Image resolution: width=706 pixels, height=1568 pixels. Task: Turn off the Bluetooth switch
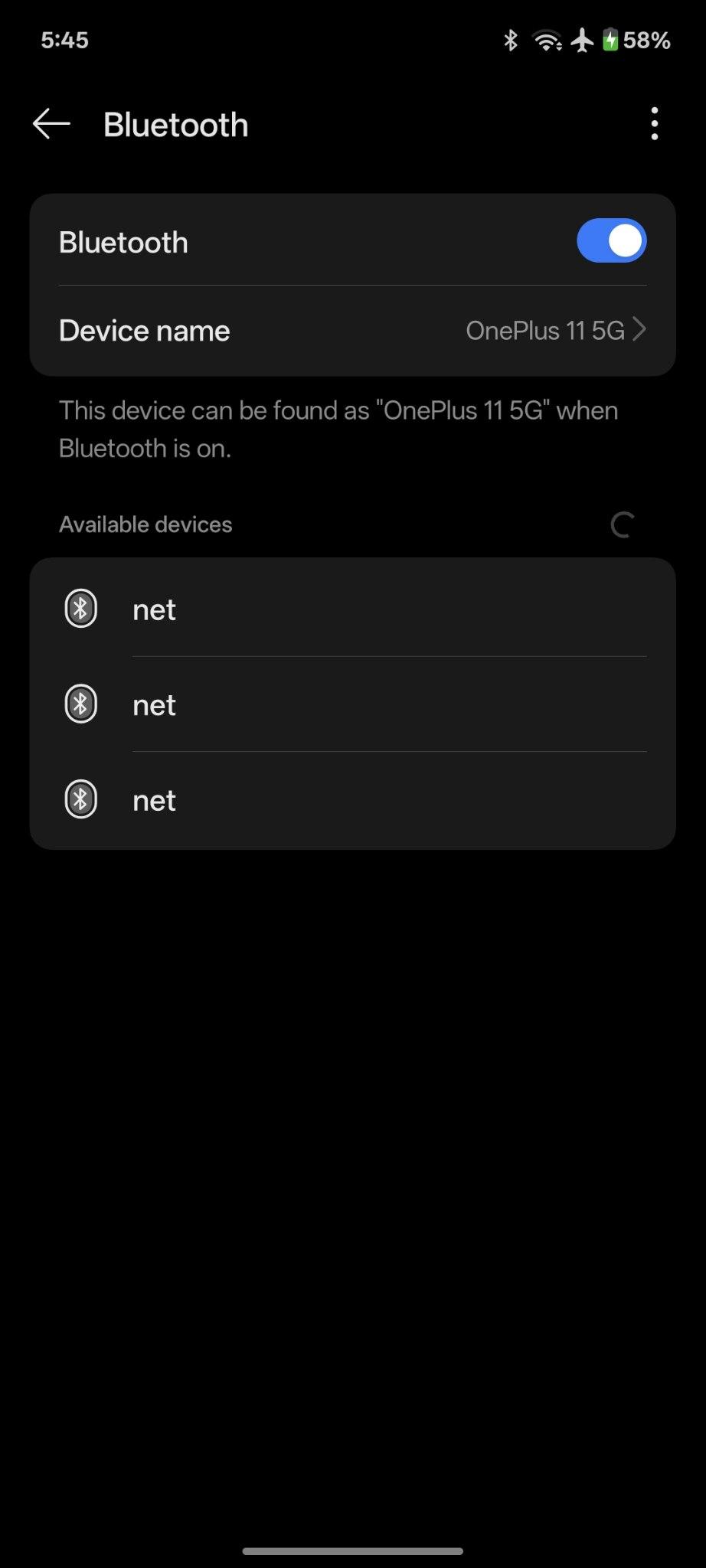point(611,241)
